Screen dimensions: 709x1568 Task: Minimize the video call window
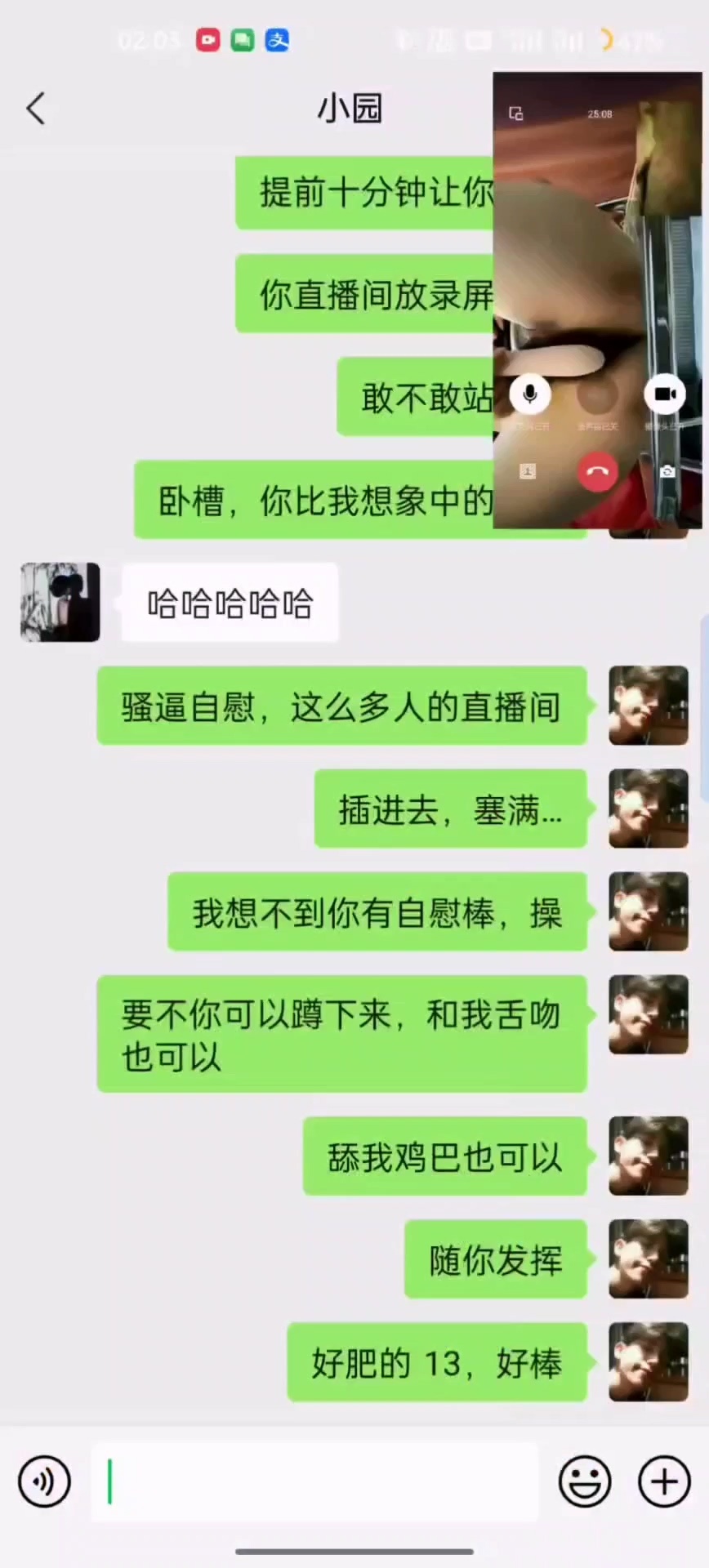click(x=516, y=114)
